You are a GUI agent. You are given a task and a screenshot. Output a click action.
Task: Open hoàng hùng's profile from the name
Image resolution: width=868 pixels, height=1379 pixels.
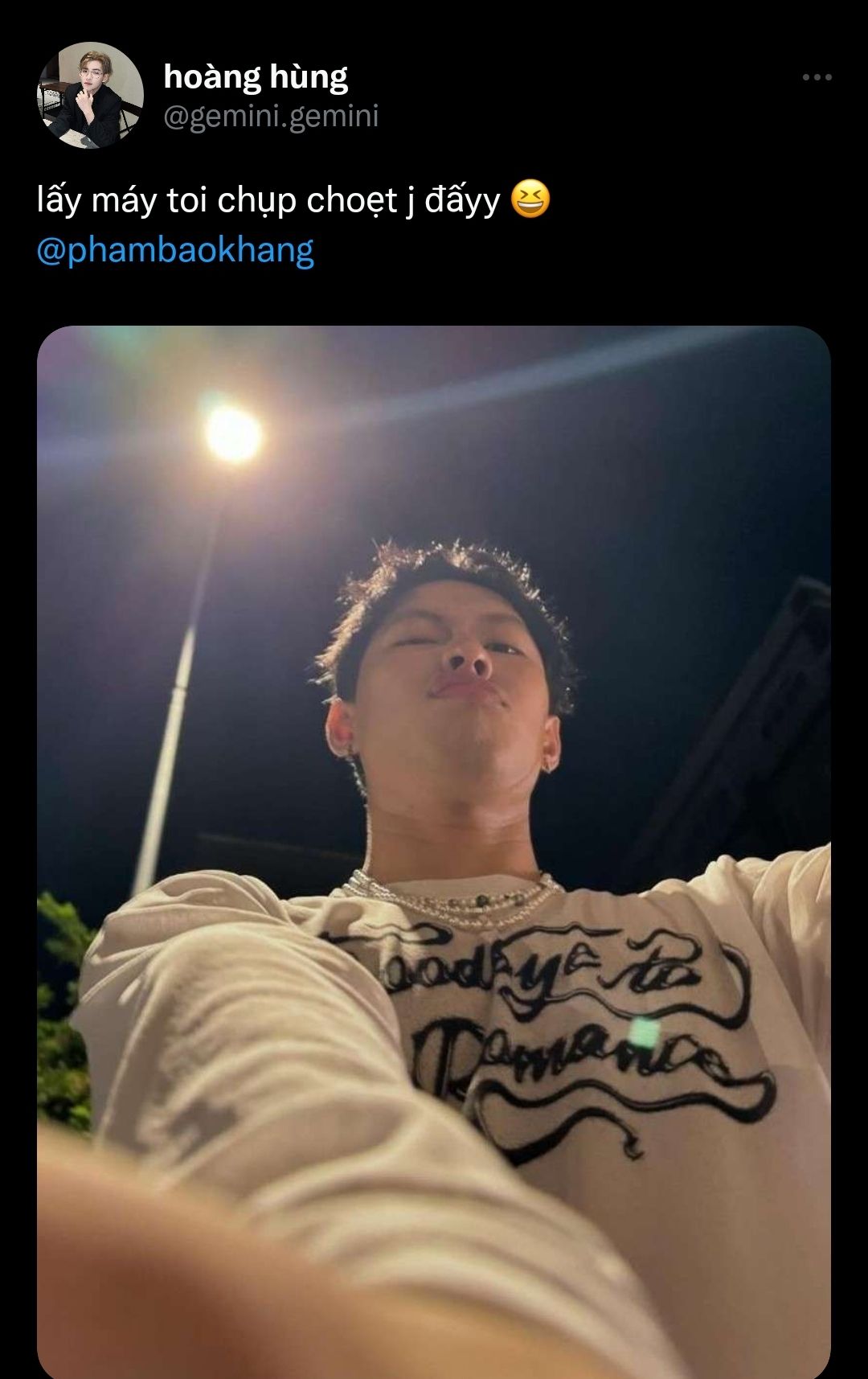(256, 77)
